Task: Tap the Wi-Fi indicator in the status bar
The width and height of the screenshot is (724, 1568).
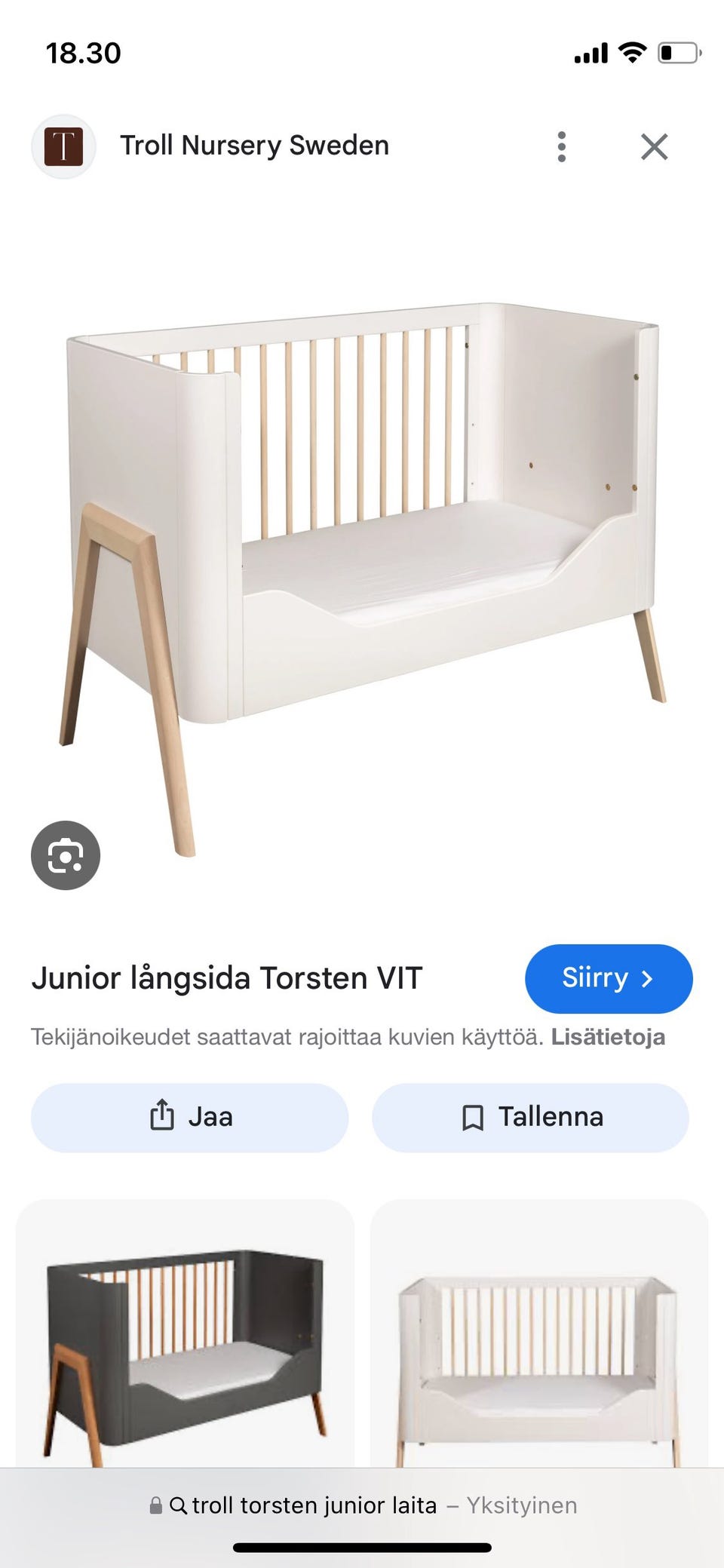Action: point(632,52)
